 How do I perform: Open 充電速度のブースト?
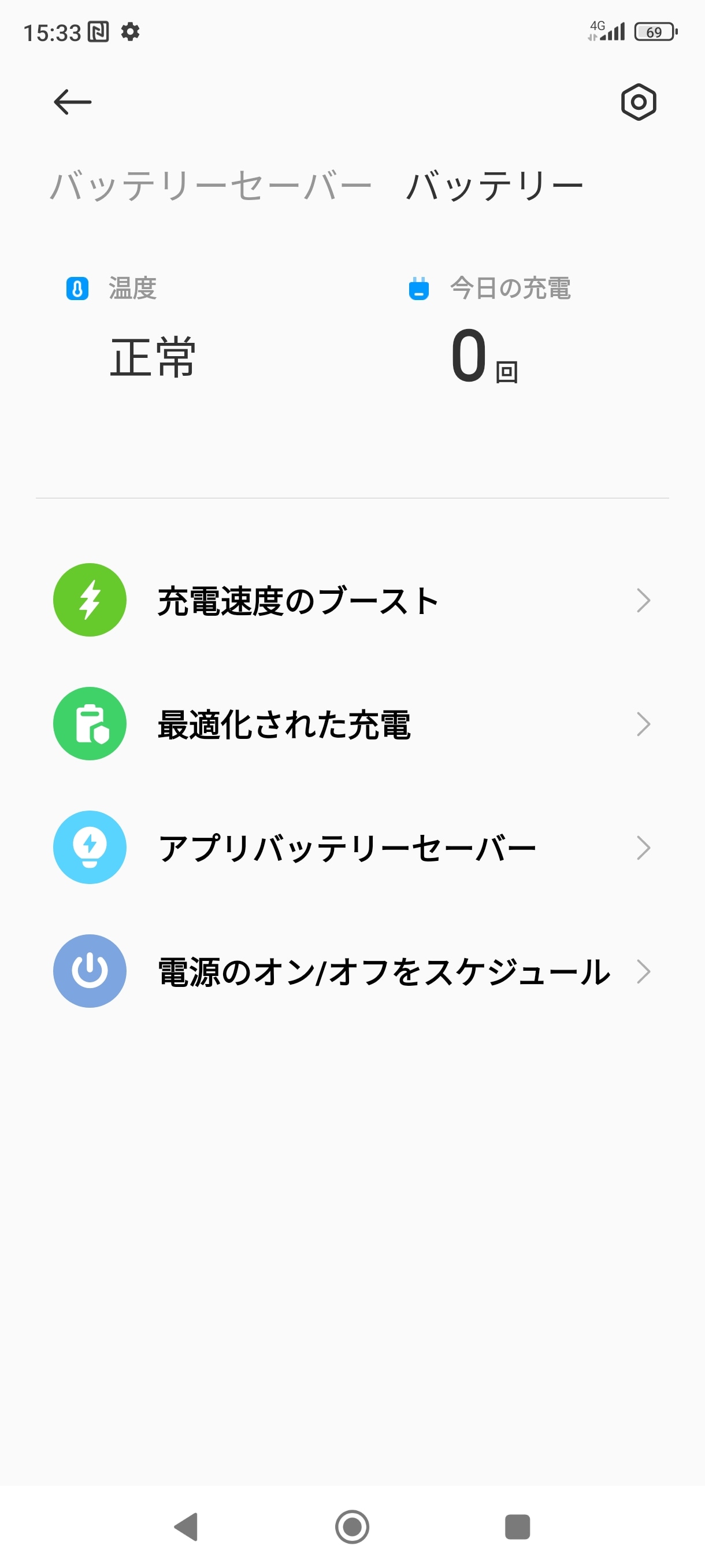(352, 600)
